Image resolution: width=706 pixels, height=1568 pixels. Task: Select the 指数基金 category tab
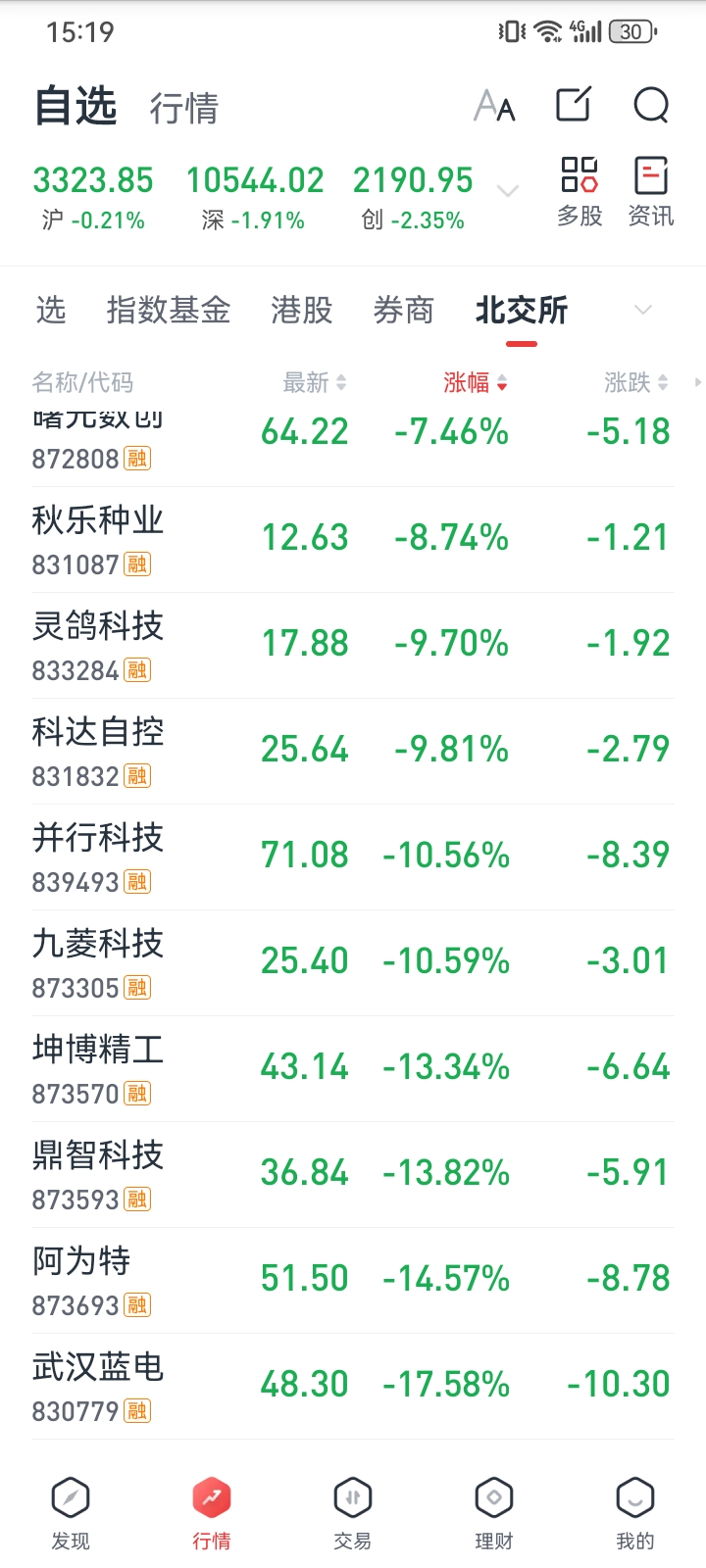(169, 311)
